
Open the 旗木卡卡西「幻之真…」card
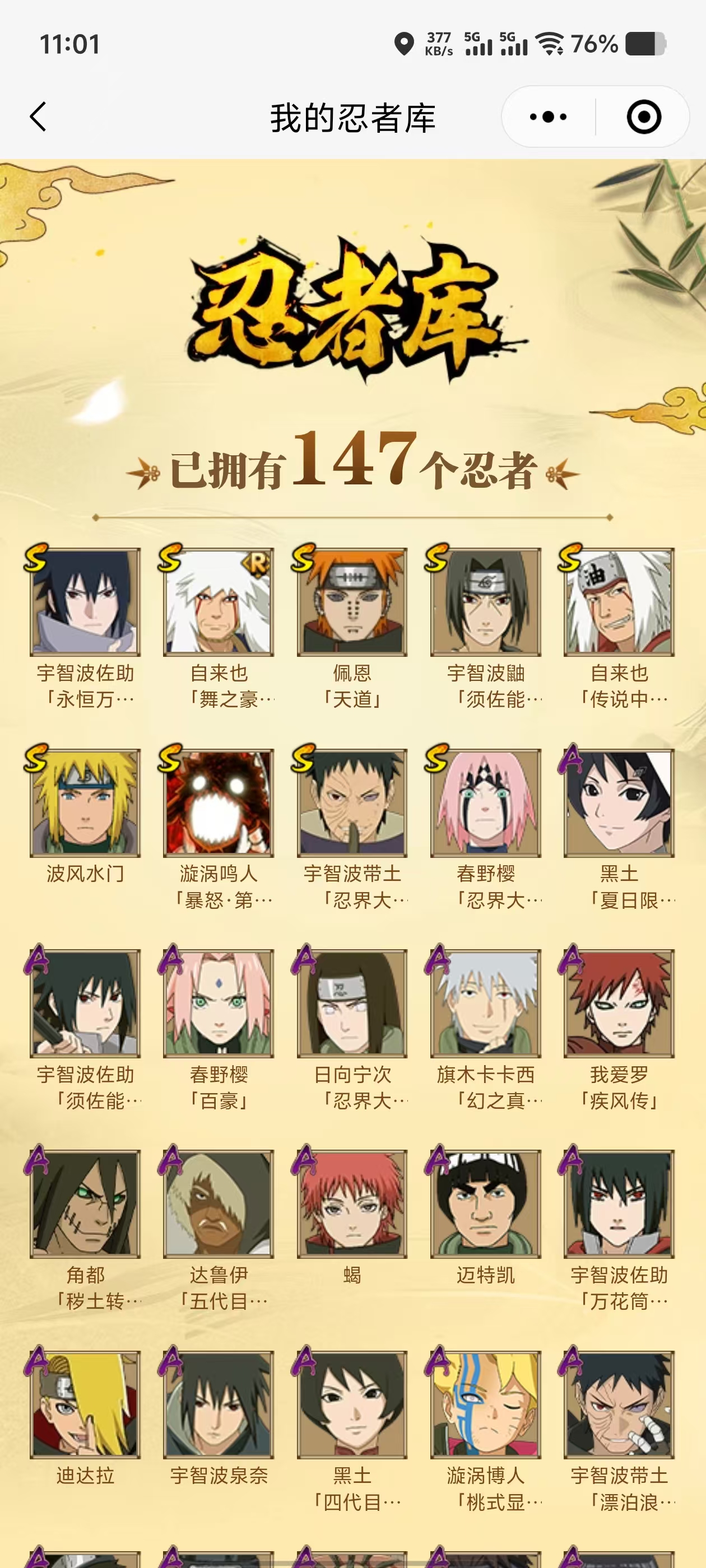pyautogui.click(x=485, y=1003)
